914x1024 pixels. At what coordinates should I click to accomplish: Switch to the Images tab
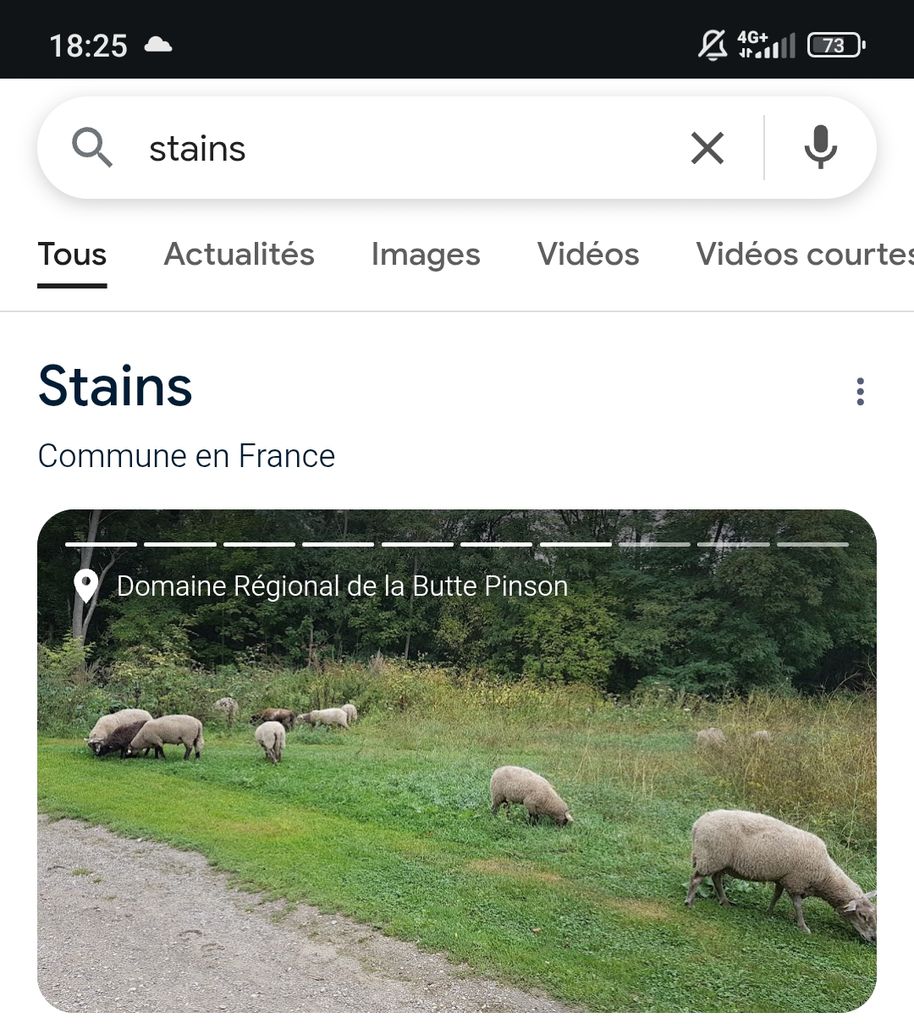[425, 254]
